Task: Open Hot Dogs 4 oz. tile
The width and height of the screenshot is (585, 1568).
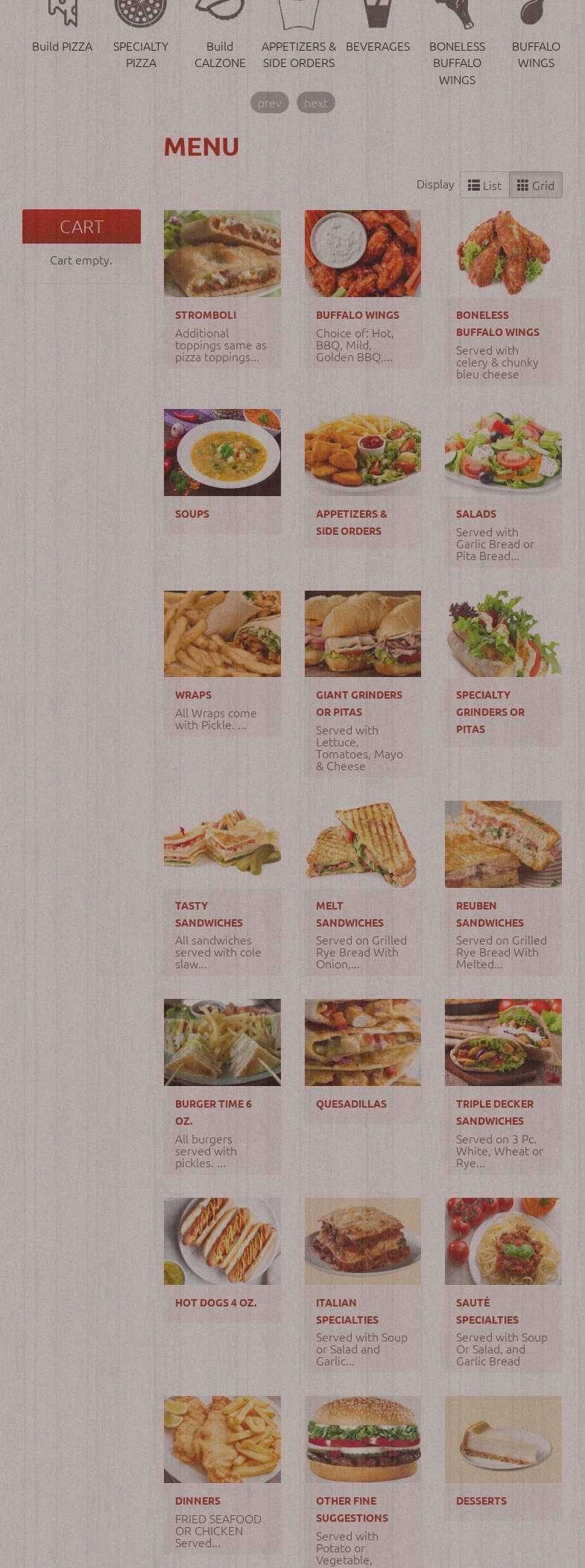Action: [x=222, y=1241]
